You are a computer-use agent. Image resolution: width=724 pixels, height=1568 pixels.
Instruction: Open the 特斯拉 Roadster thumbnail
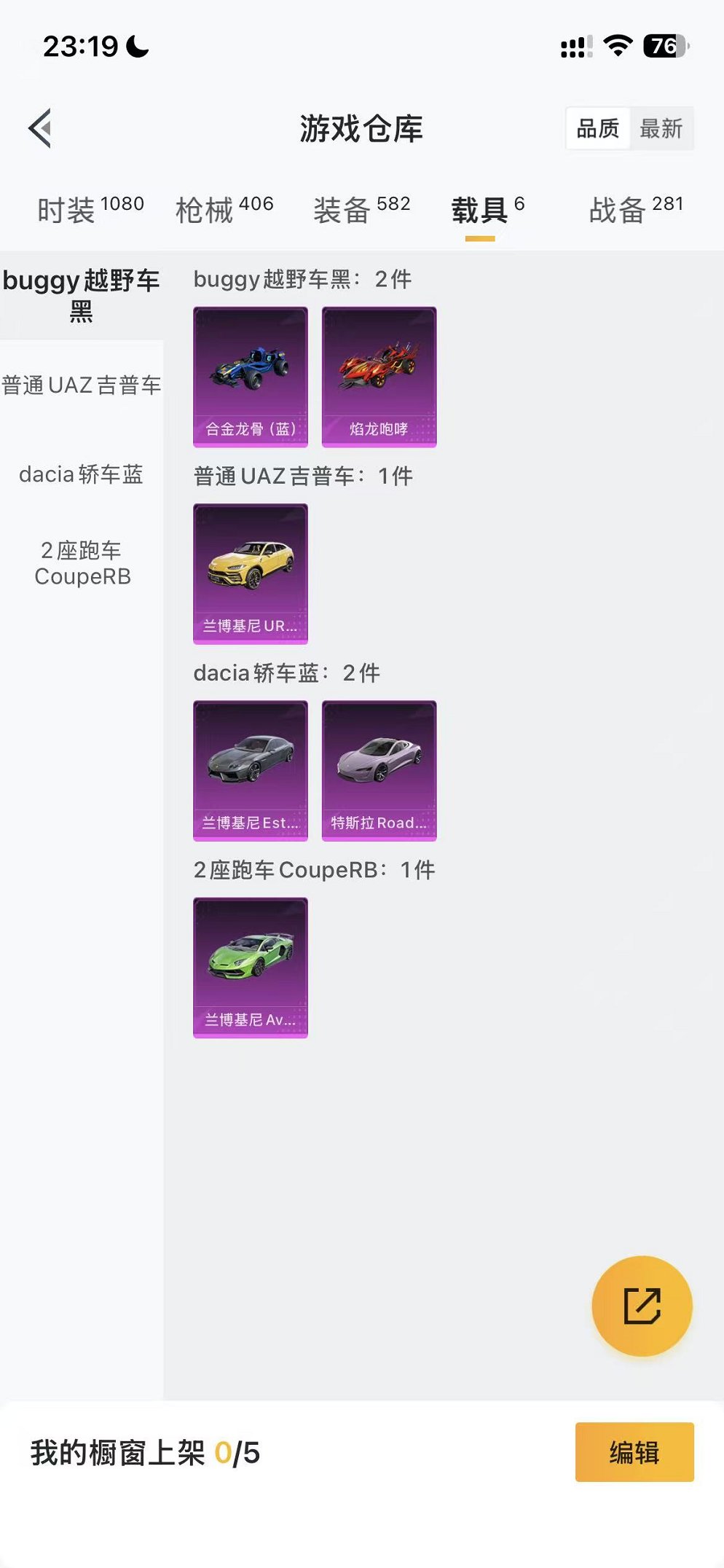pos(379,771)
